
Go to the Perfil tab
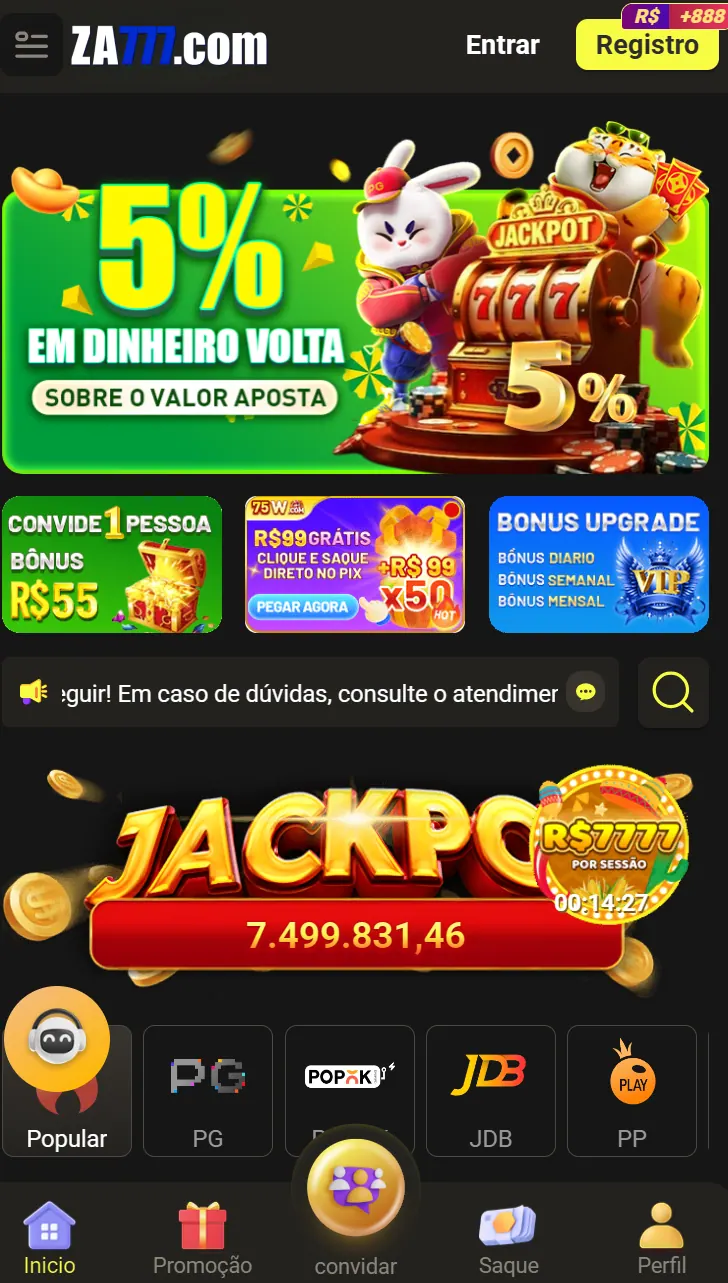click(661, 1240)
